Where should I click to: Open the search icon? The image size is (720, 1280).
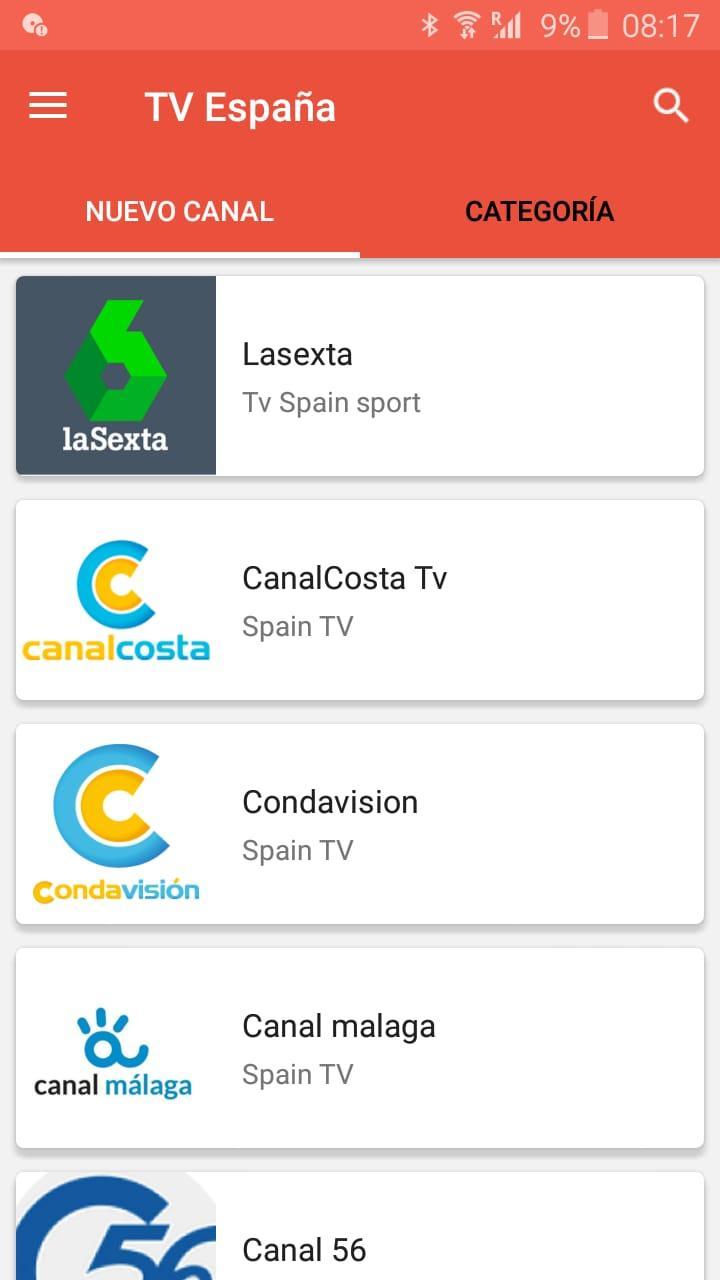point(671,106)
